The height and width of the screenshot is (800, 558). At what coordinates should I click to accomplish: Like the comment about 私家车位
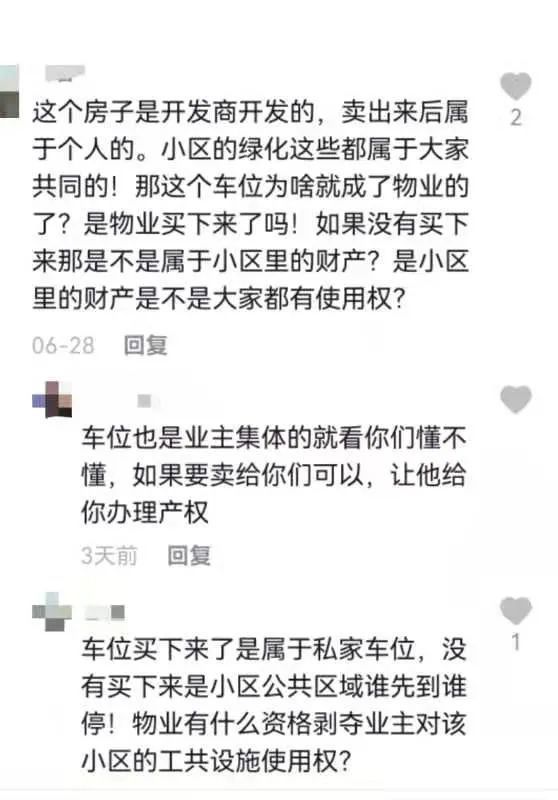coord(516,611)
